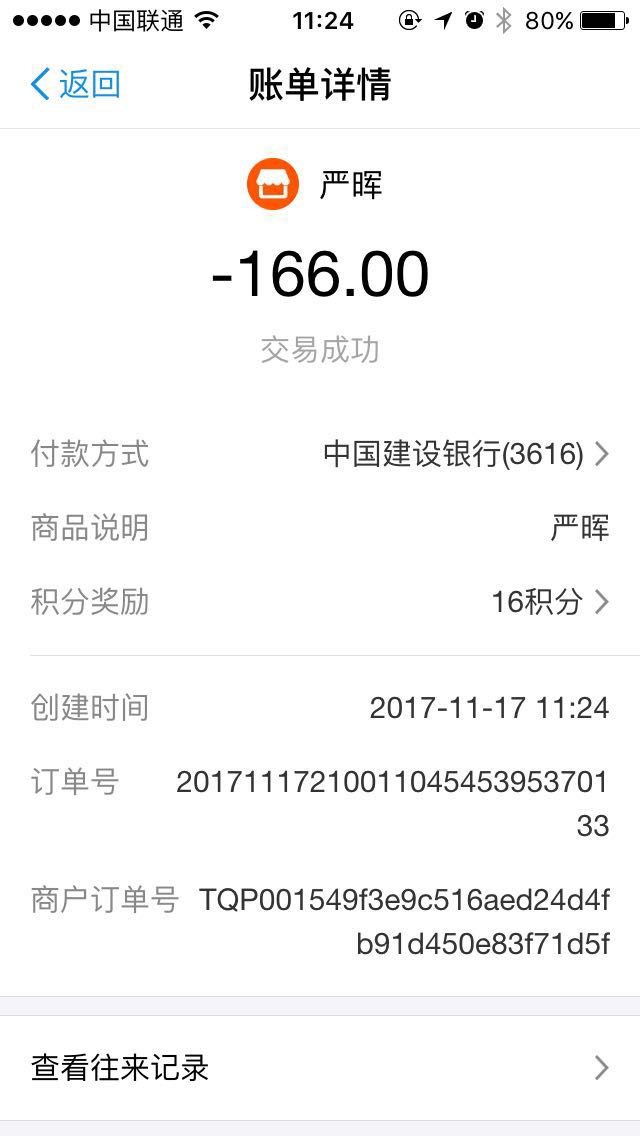
Task: Open 查看往来记录
Action: click(x=320, y=1068)
